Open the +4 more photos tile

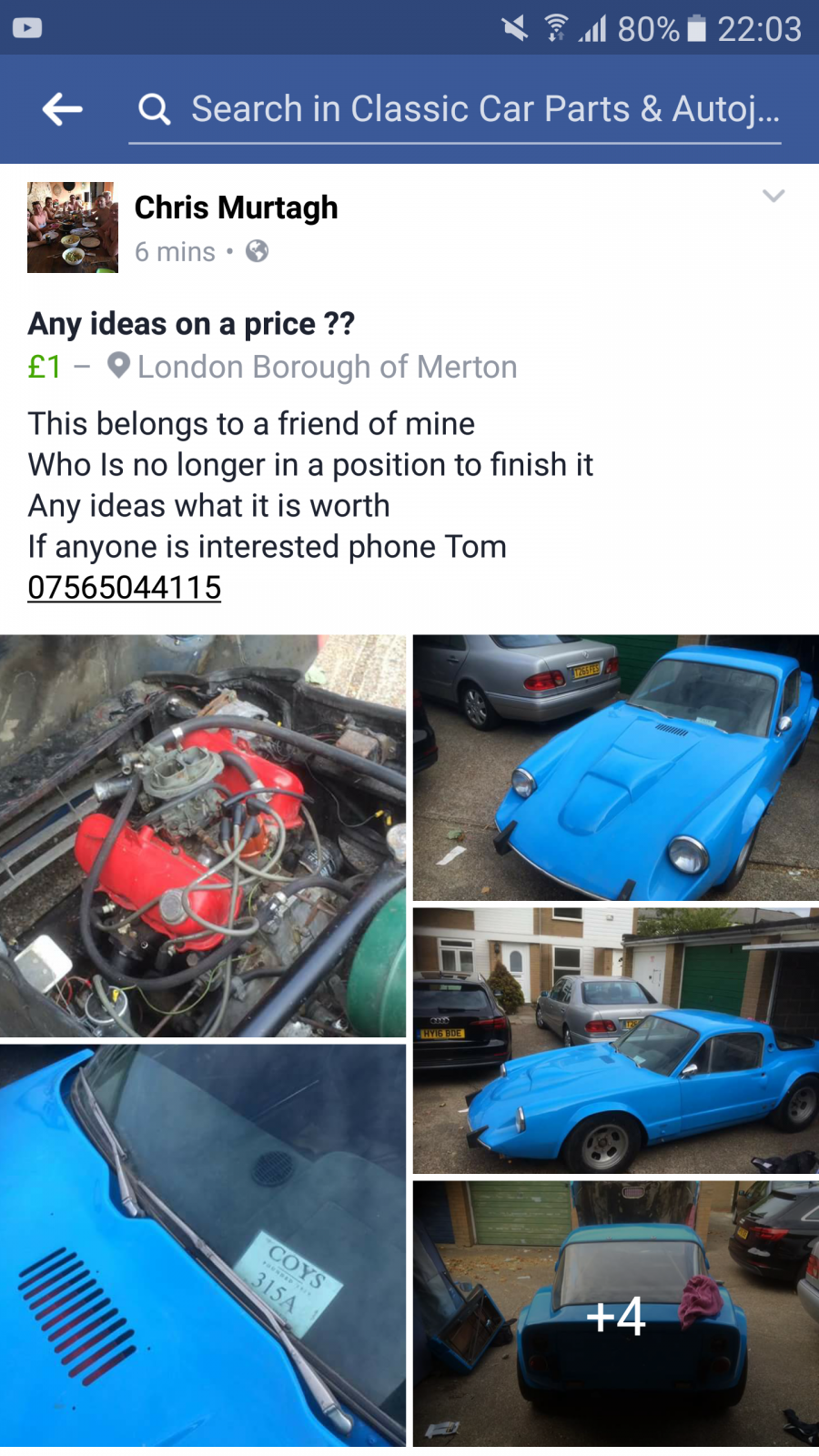point(616,1313)
